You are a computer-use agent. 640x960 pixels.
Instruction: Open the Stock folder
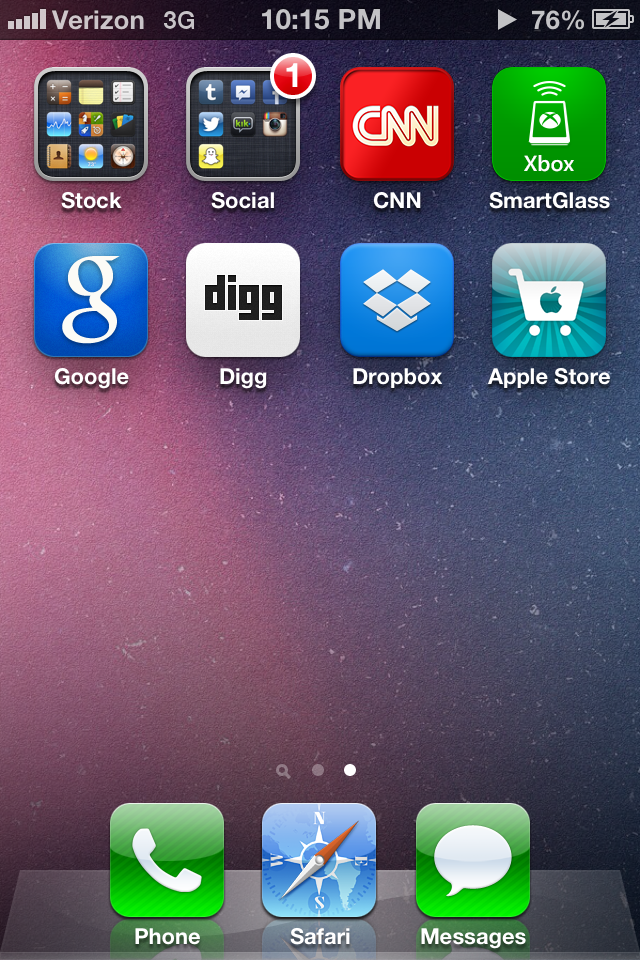click(91, 124)
